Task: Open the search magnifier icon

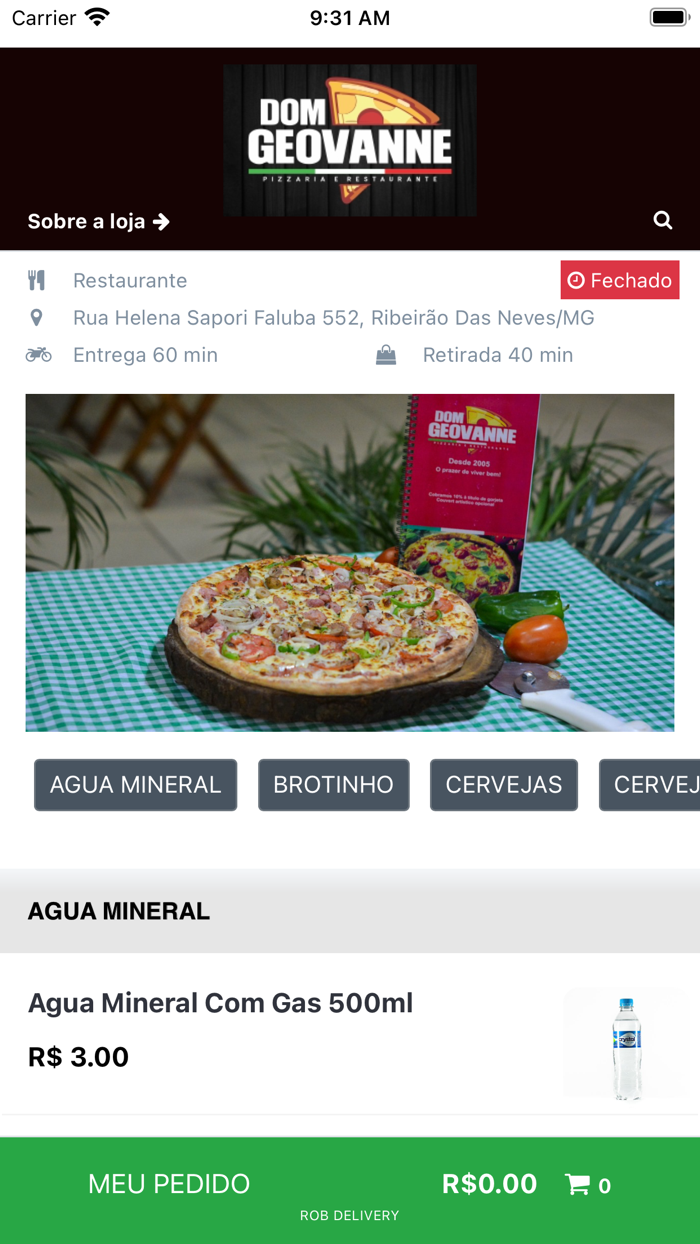Action: point(662,220)
